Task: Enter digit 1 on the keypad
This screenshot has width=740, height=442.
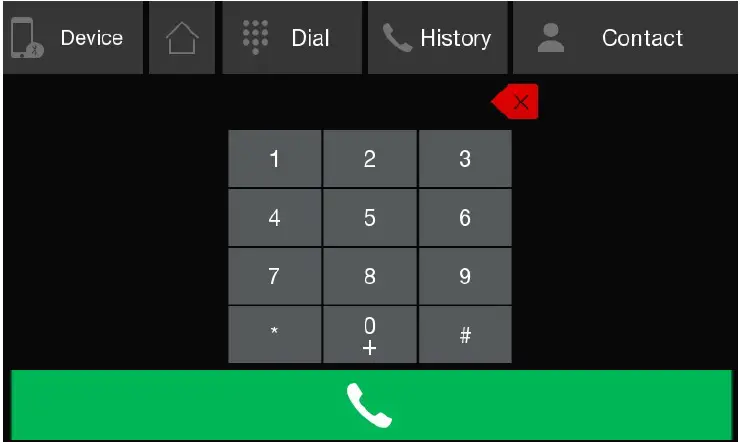Action: coord(275,159)
